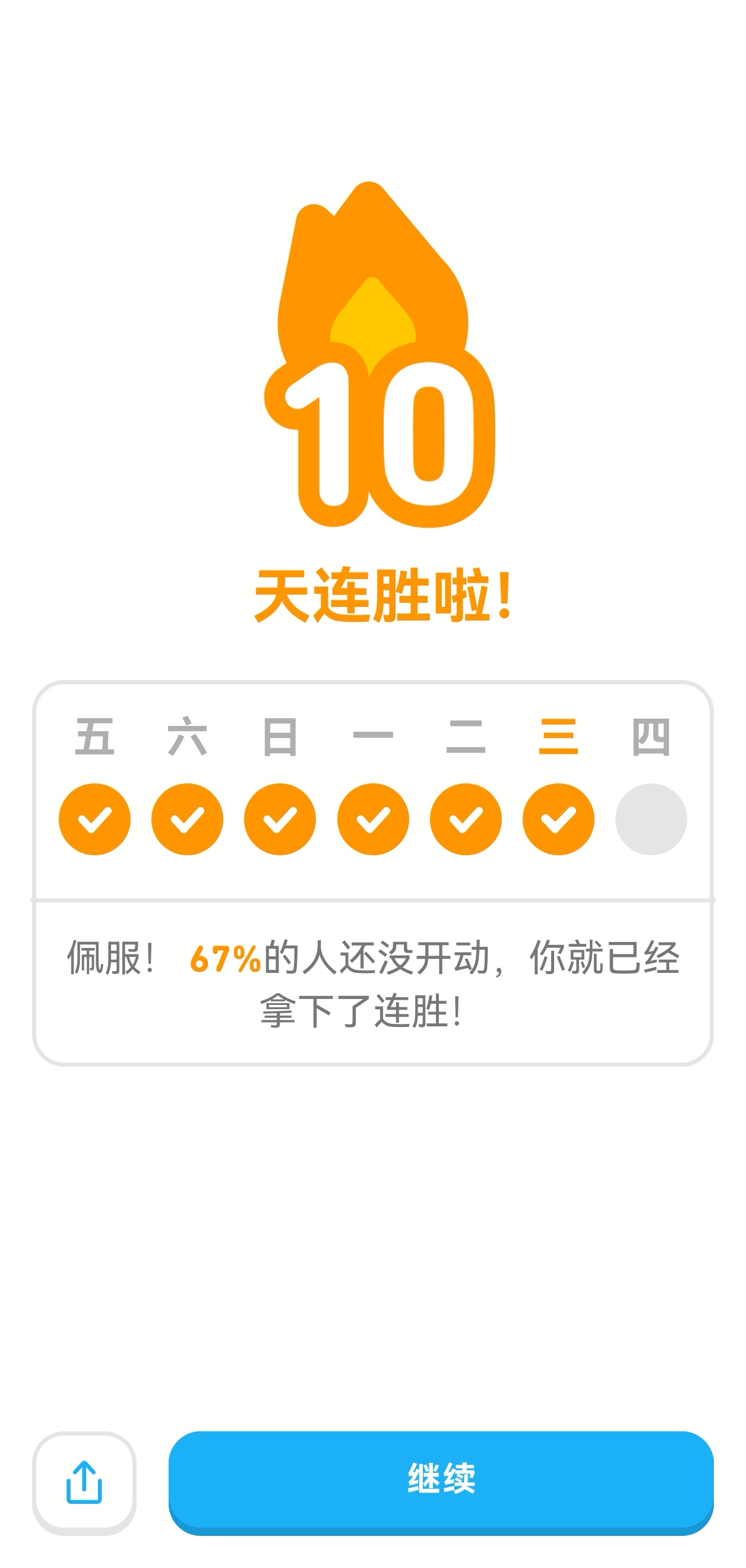
Task: Share the 10-day streak
Action: click(x=84, y=1482)
